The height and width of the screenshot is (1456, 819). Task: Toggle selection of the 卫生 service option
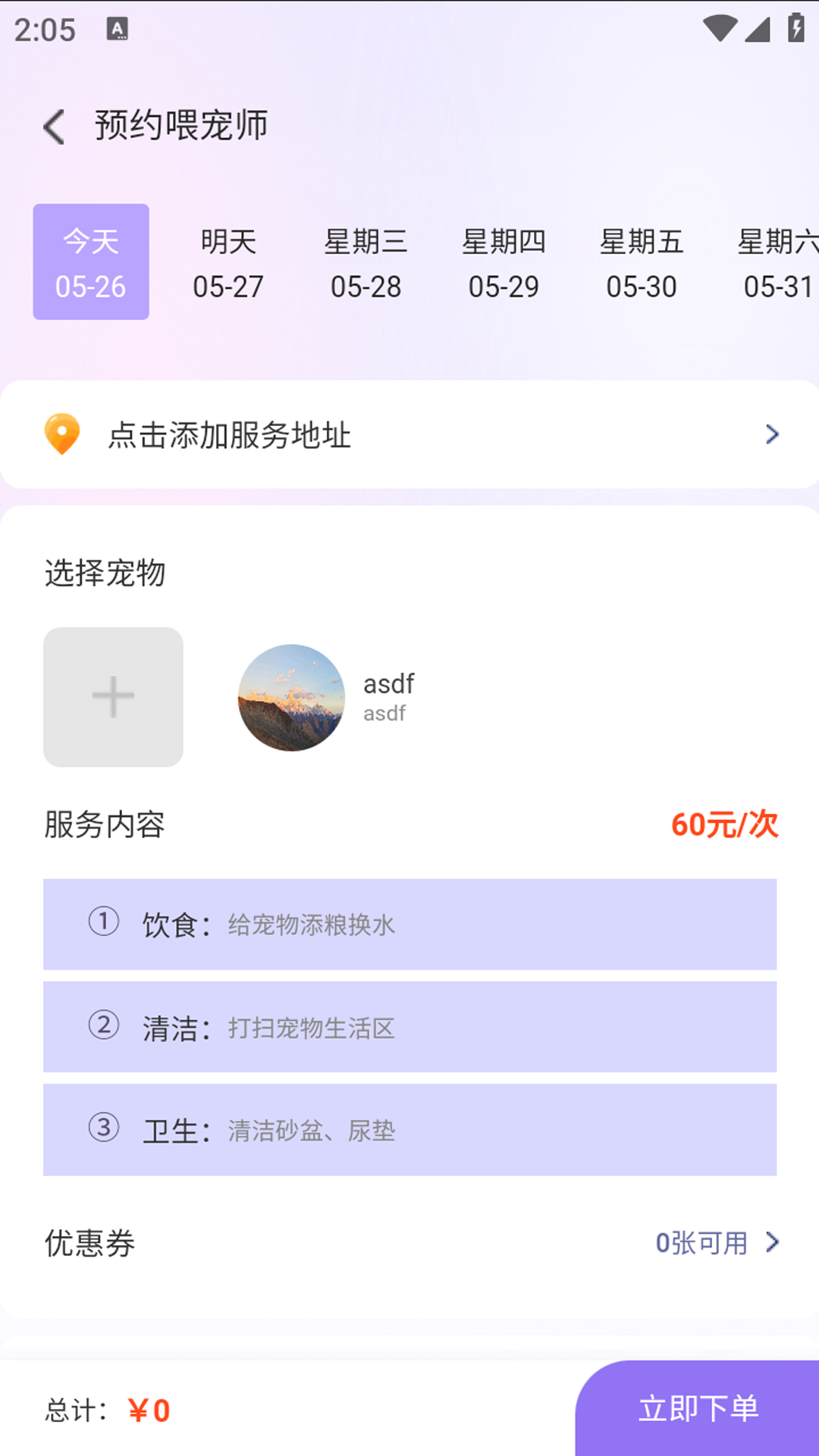click(x=409, y=1131)
